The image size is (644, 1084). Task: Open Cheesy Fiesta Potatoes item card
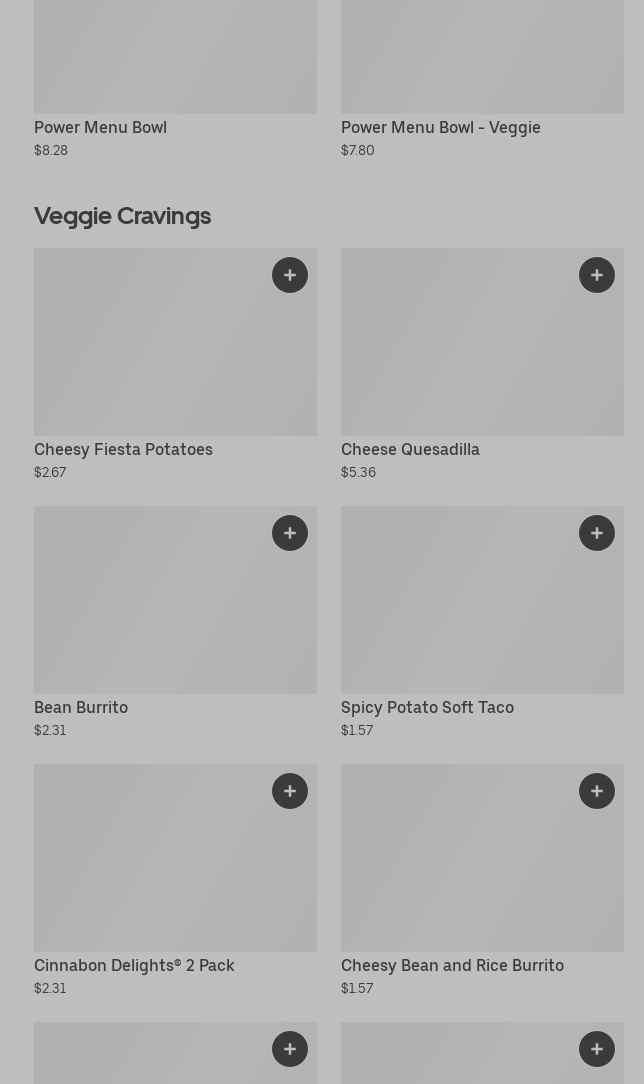(176, 364)
